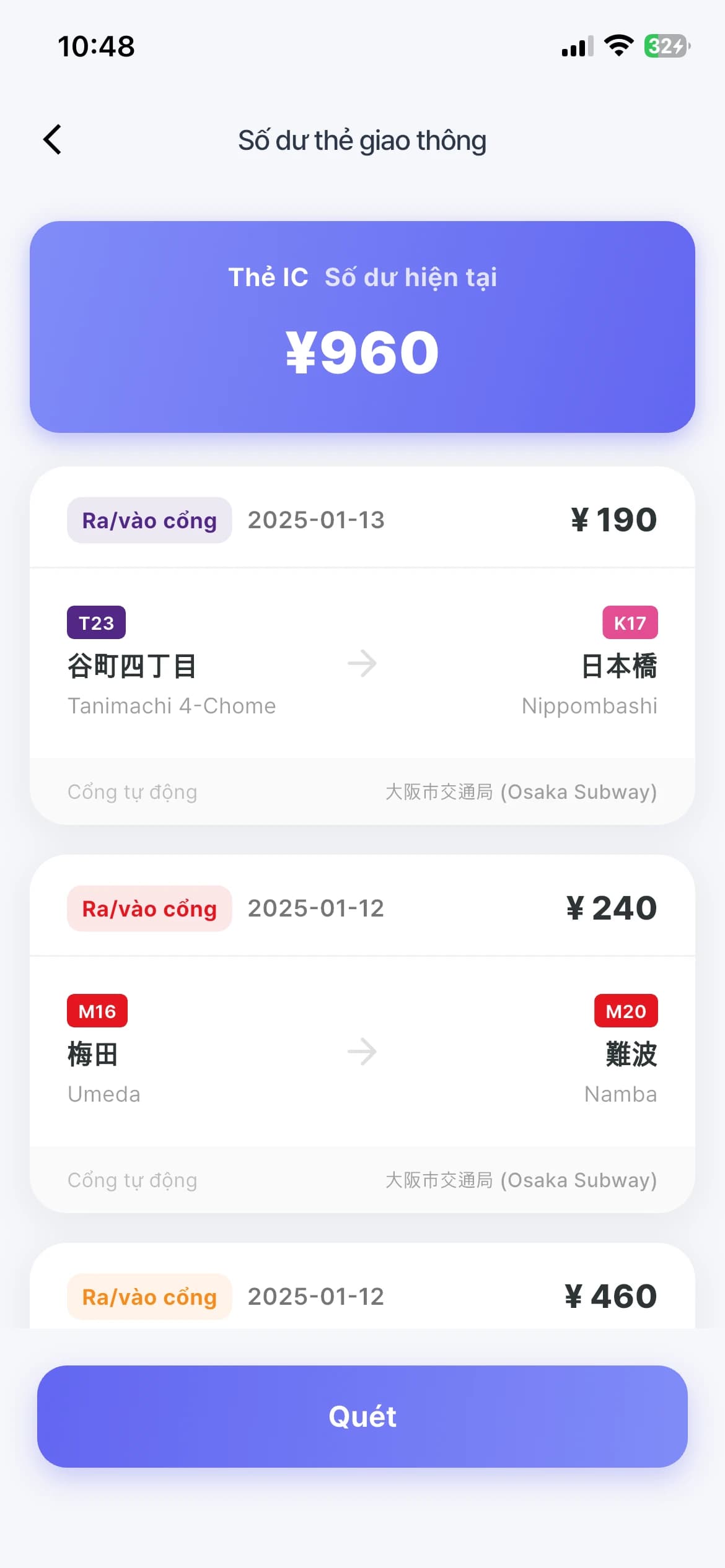
Task: Open the Số dư thẻ giao thông header
Action: point(362,140)
